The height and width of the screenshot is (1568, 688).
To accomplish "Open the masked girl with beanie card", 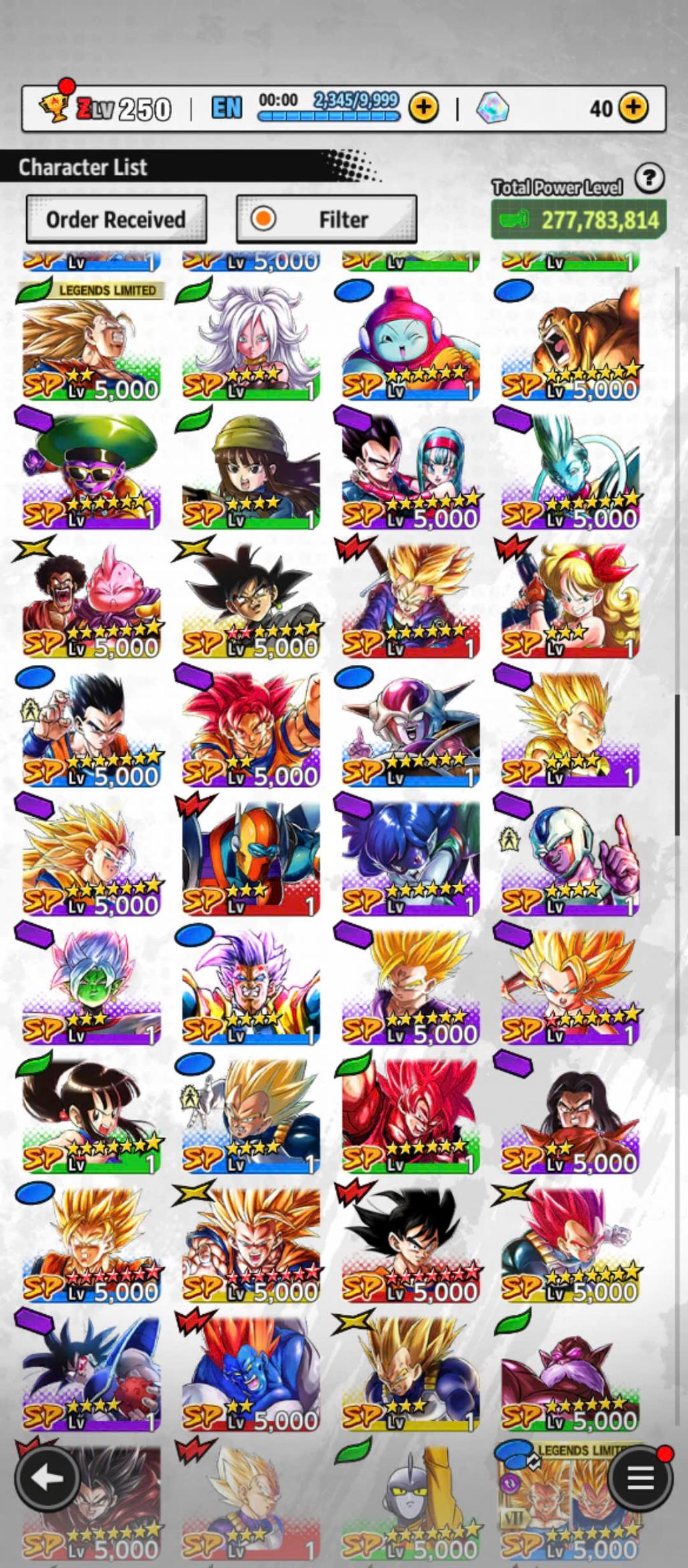I will pyautogui.click(x=251, y=471).
